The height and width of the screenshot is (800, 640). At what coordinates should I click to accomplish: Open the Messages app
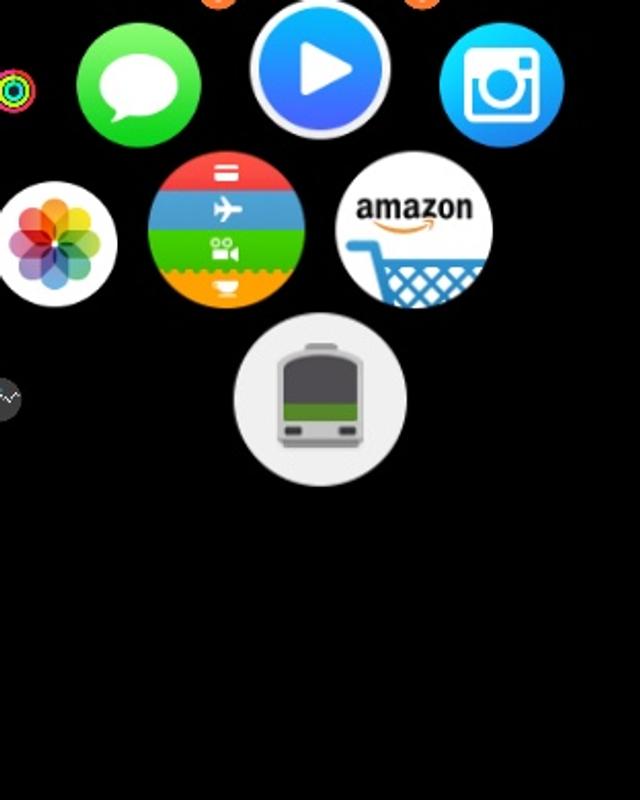coord(139,85)
